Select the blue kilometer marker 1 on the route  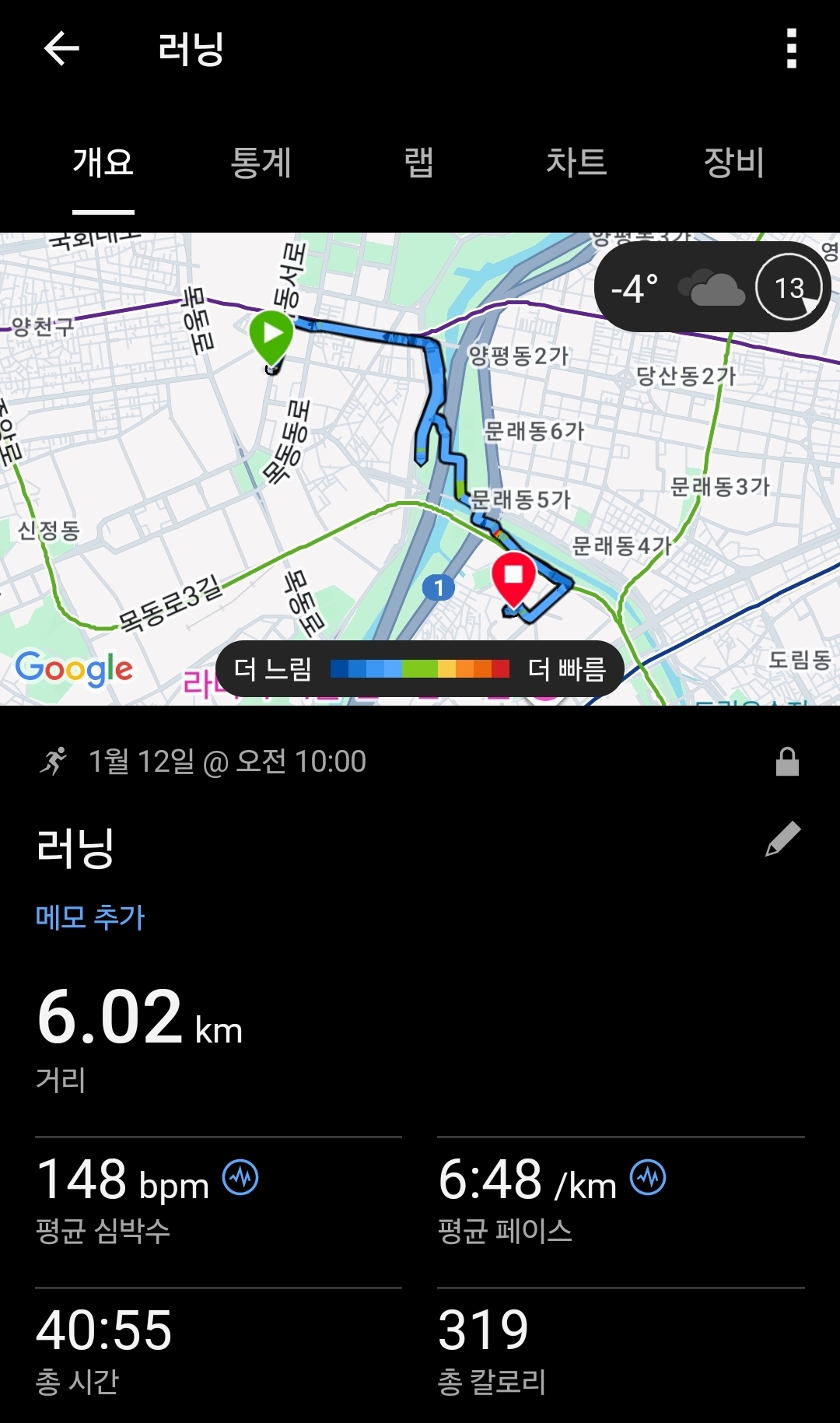click(439, 589)
